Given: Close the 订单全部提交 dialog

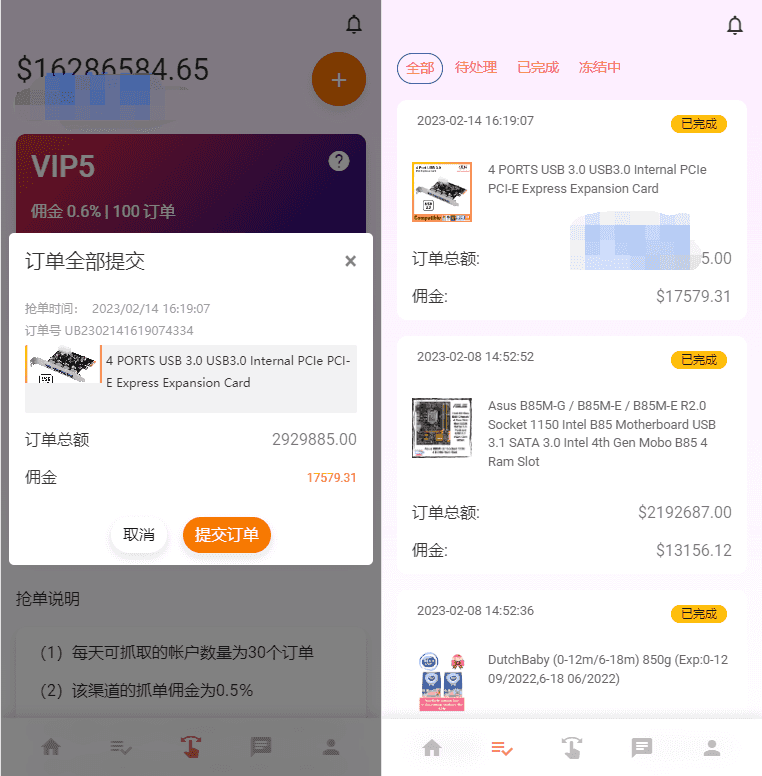Looking at the screenshot, I should pos(350,261).
